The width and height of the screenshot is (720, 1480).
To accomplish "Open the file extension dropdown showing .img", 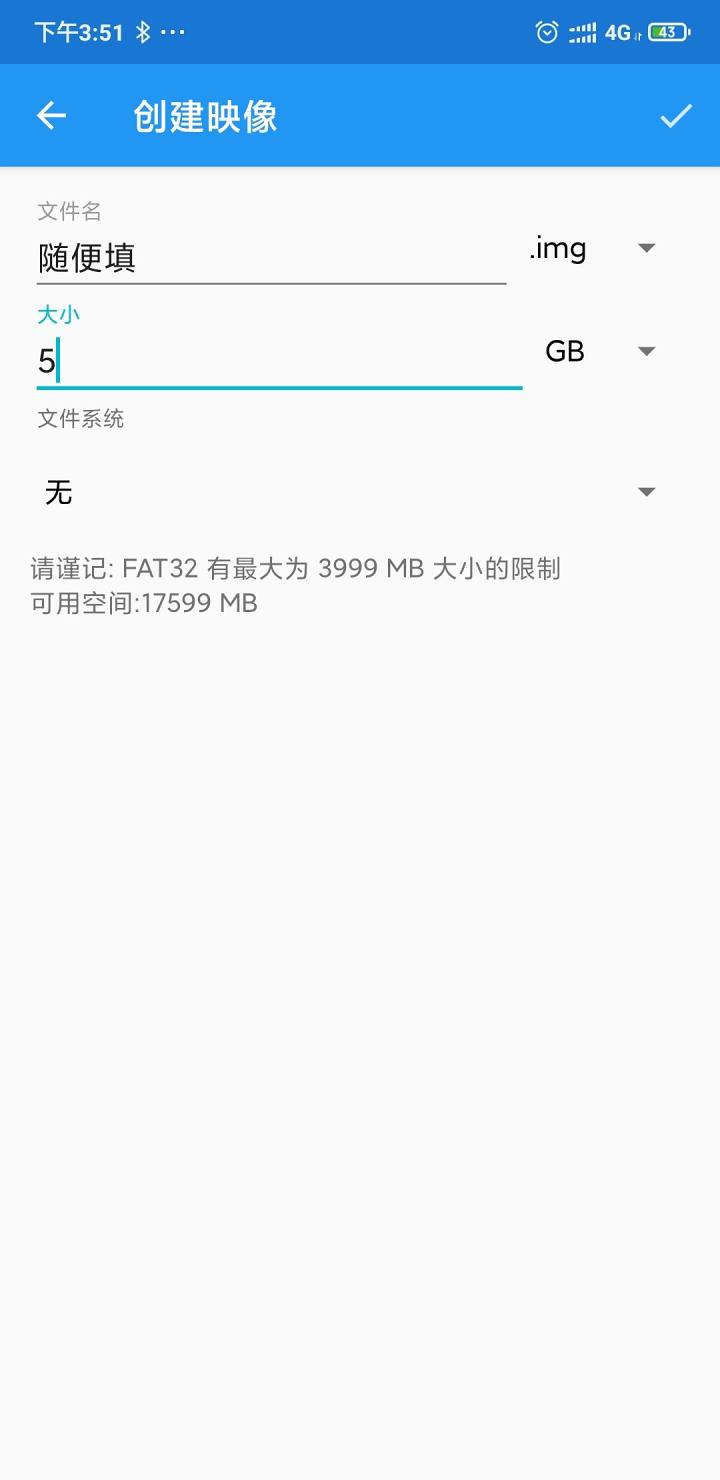I will 646,248.
